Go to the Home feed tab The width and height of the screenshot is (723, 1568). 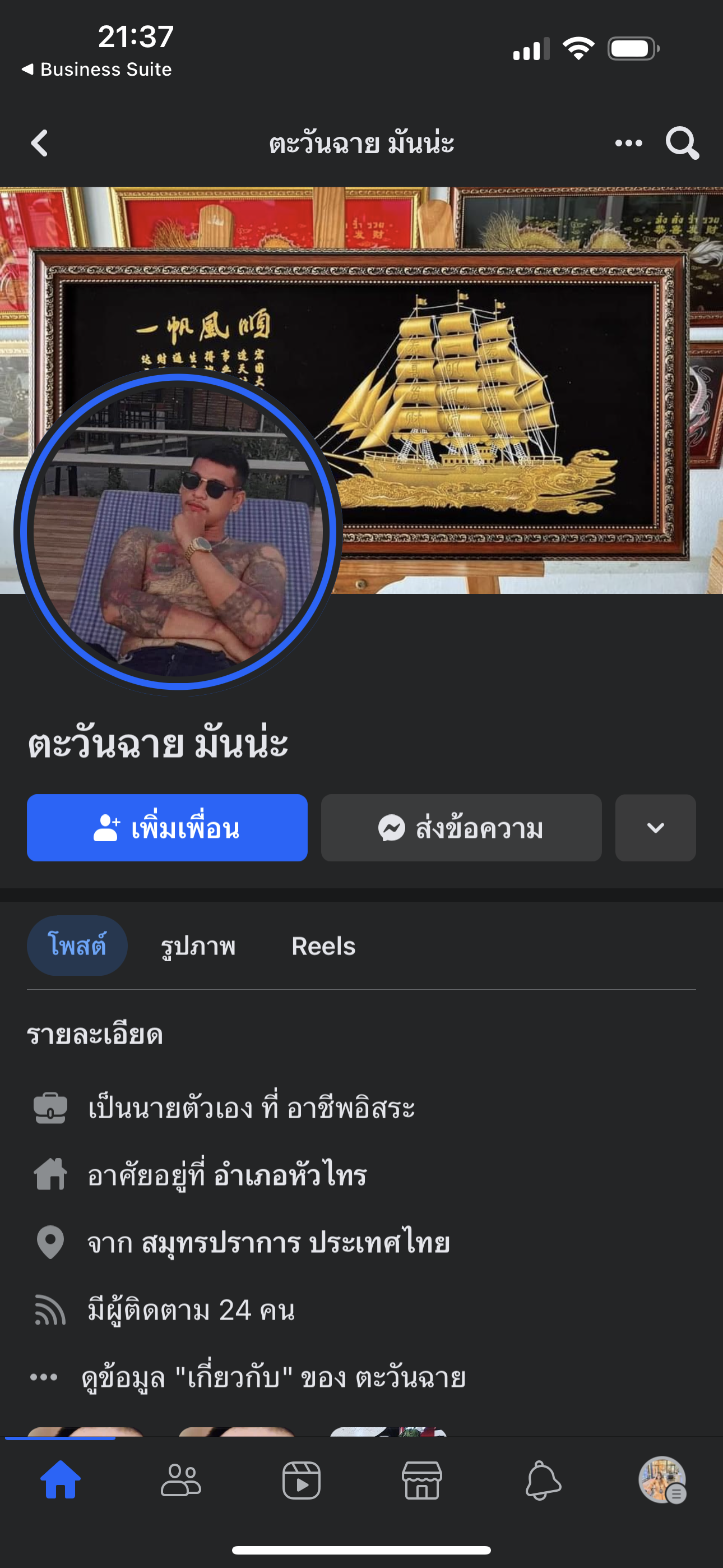pos(61,1481)
